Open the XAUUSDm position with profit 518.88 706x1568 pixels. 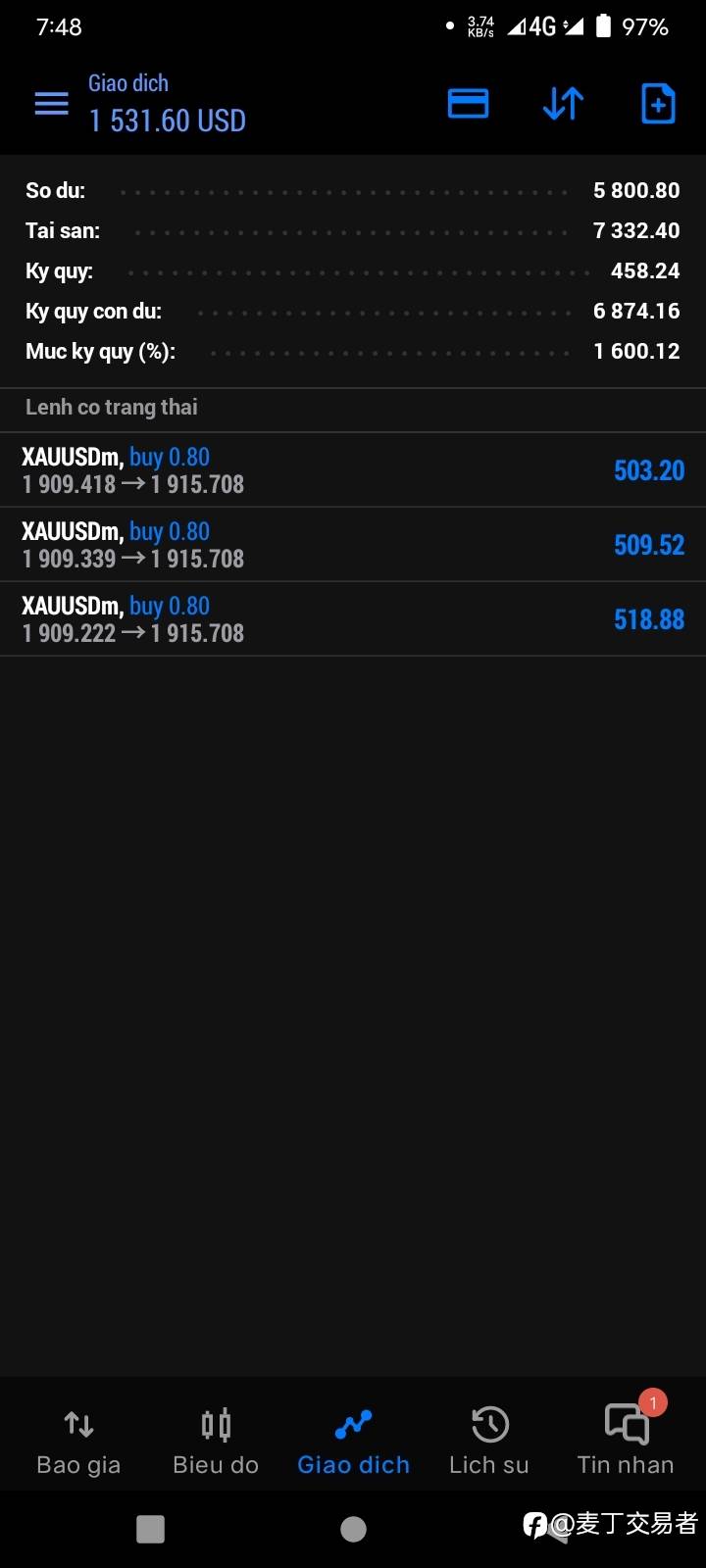point(353,619)
